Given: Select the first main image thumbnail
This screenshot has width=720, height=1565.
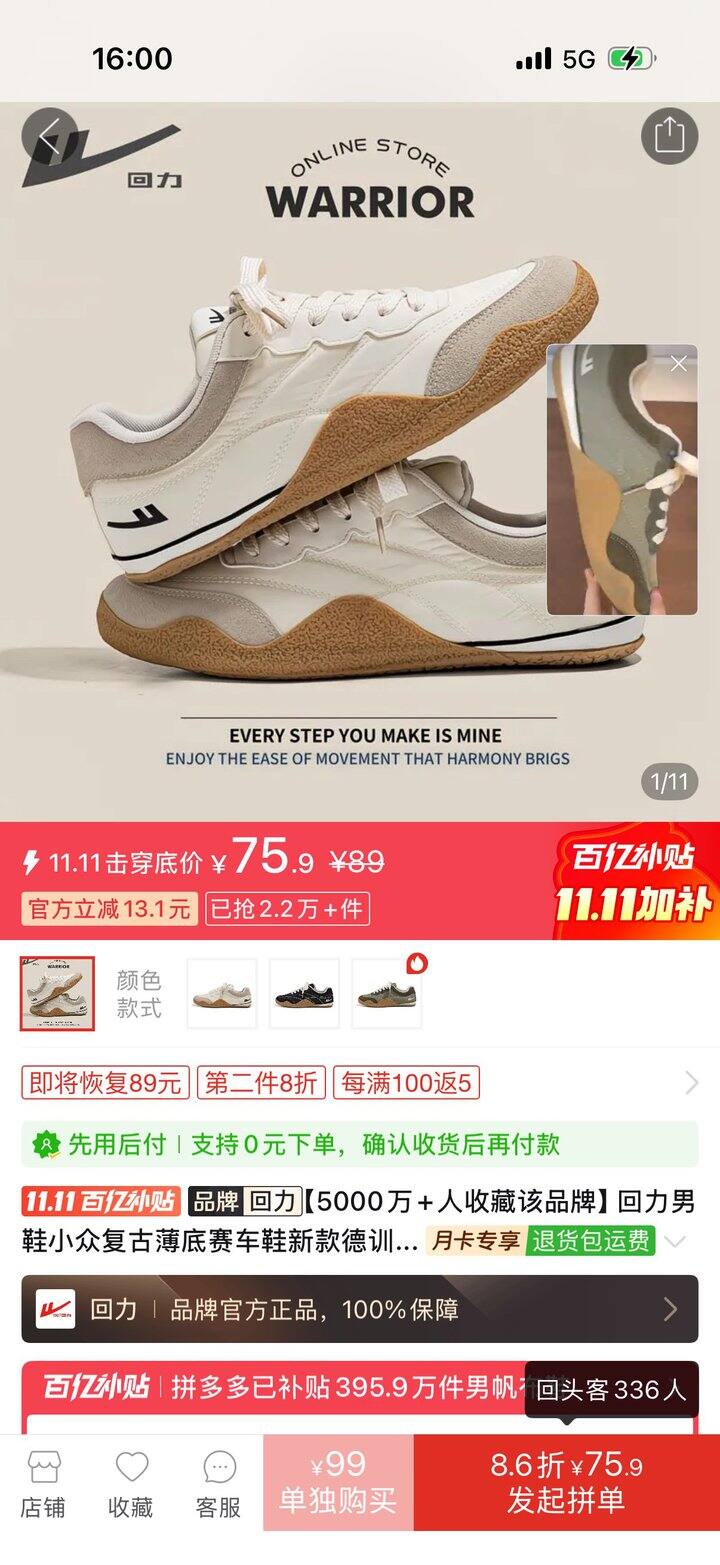Looking at the screenshot, I should pos(58,993).
